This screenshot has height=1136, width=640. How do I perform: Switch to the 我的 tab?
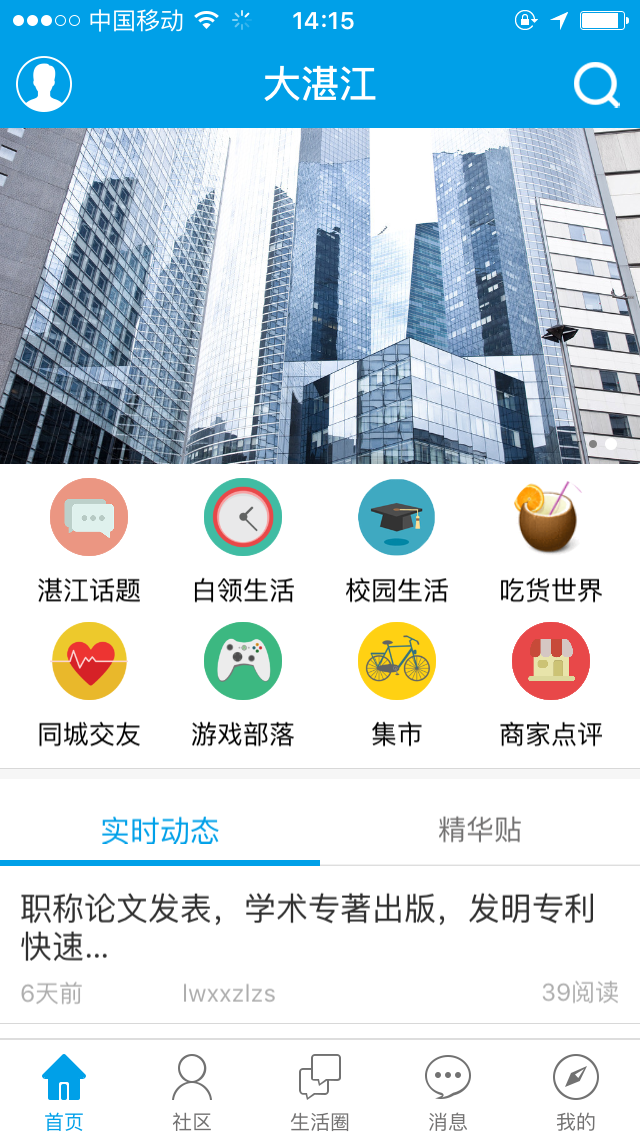[x=576, y=1090]
